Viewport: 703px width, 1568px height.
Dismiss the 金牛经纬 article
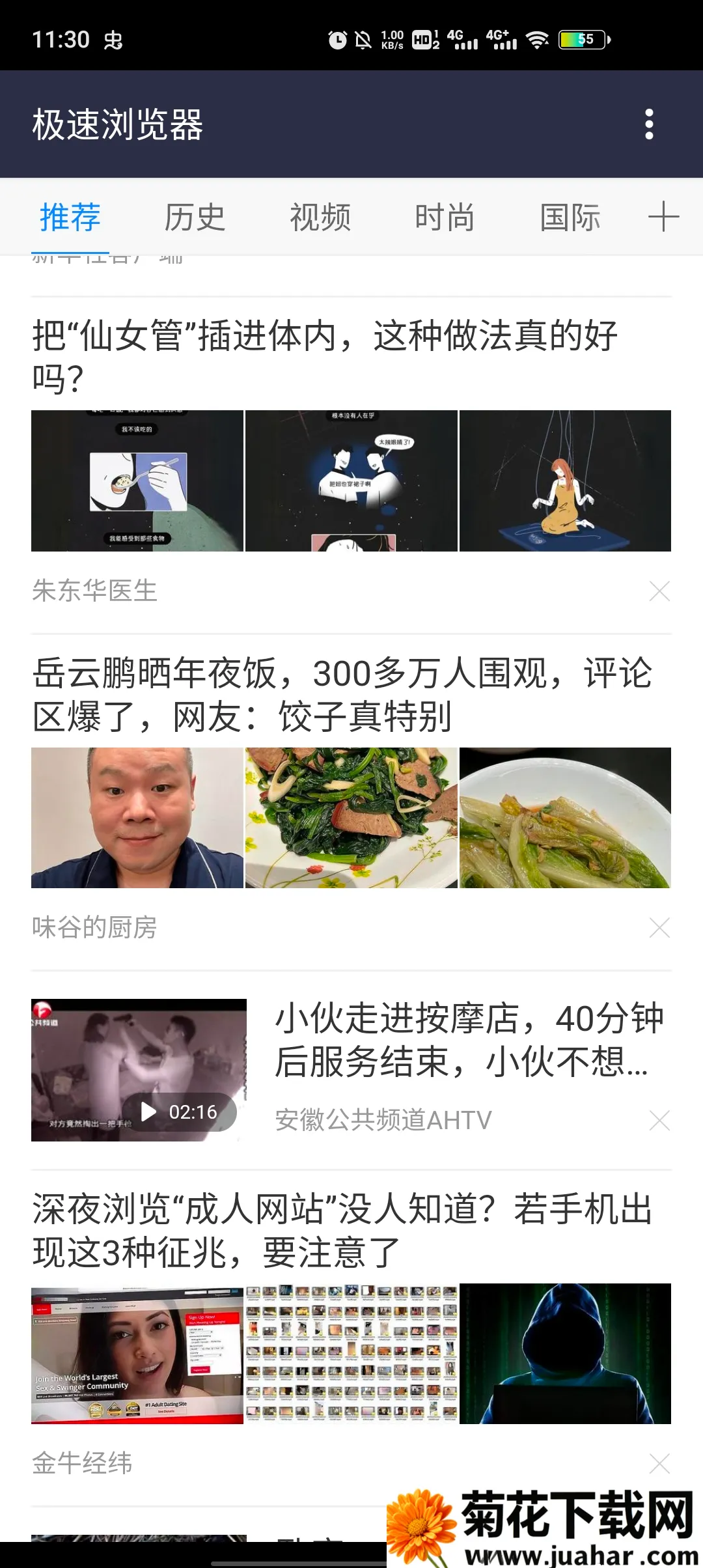pos(659,1464)
